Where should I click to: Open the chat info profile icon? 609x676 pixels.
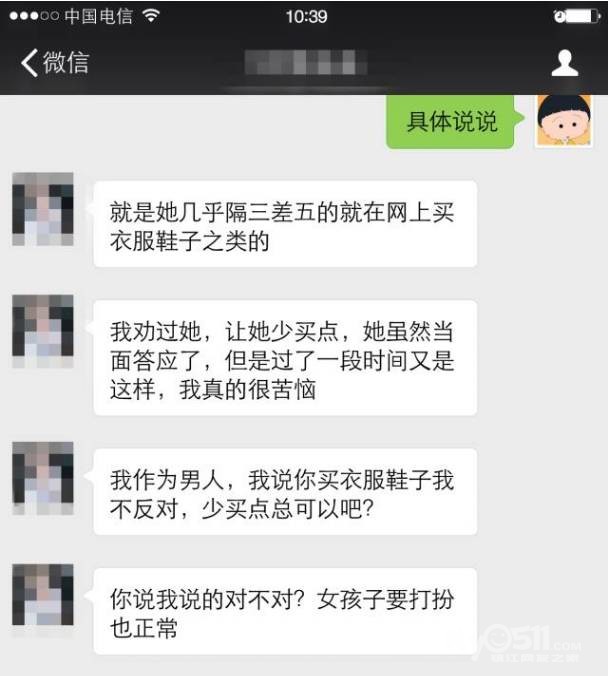pos(565,63)
